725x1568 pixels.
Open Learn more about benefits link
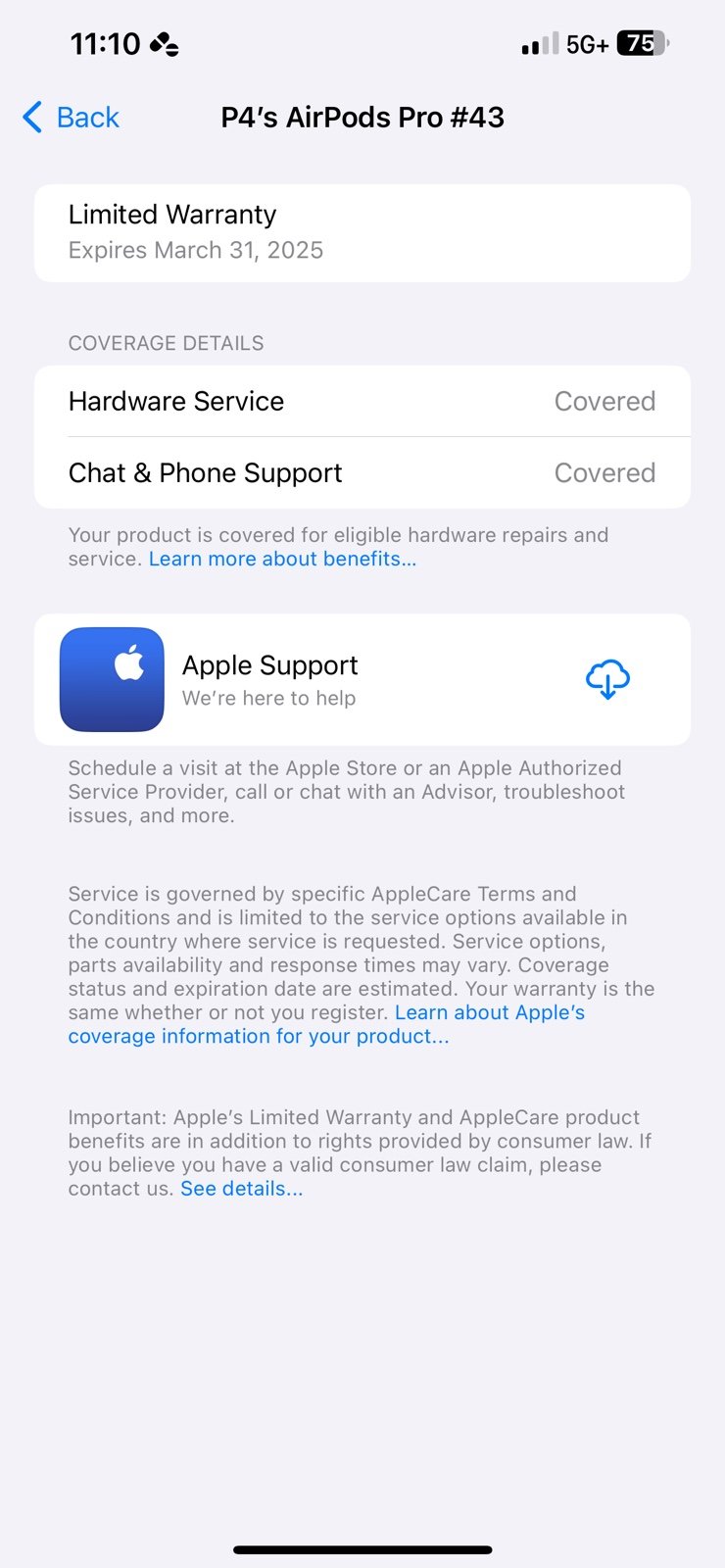(282, 559)
